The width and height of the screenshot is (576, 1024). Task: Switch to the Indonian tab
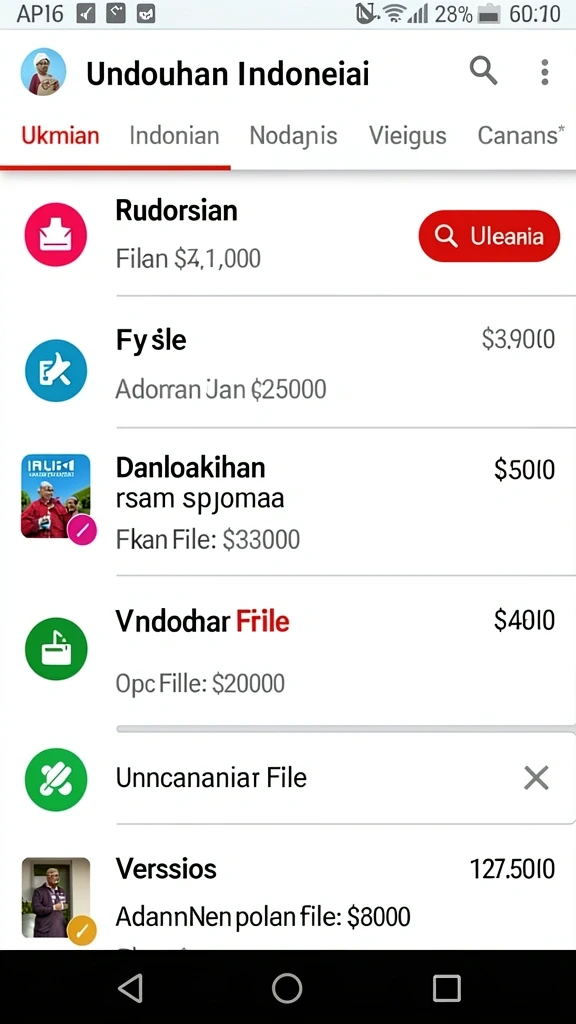click(x=174, y=136)
